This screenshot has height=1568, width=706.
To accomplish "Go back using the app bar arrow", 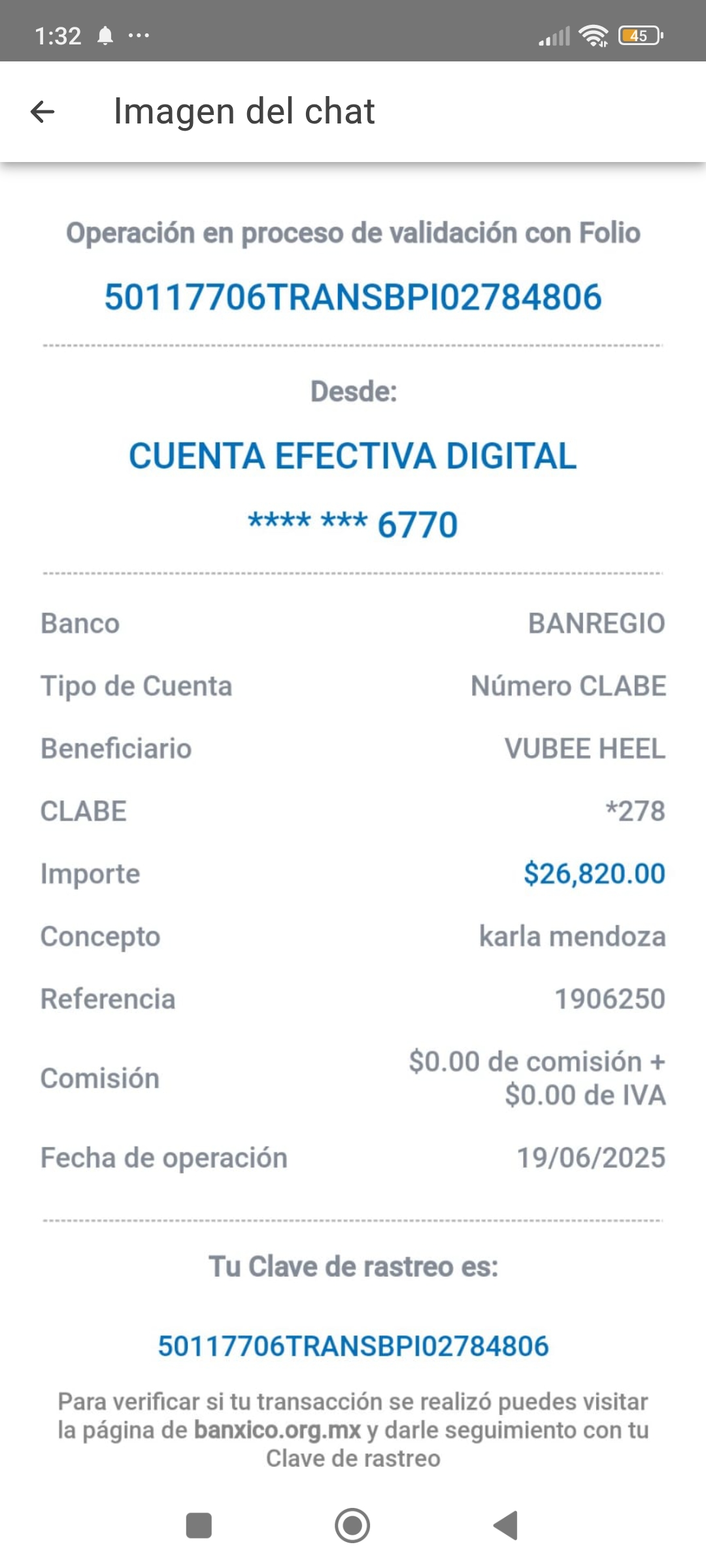I will pyautogui.click(x=42, y=112).
